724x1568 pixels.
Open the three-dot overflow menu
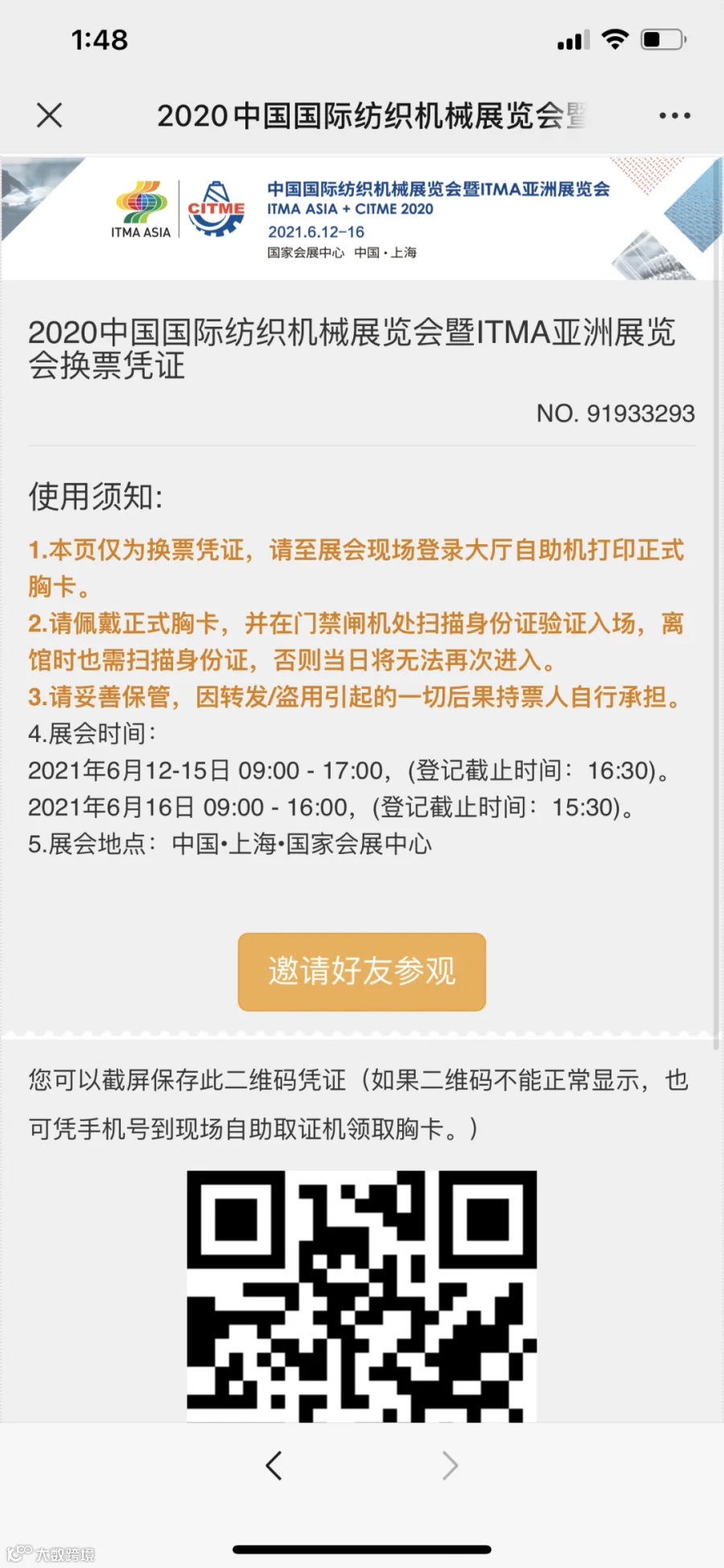click(674, 116)
